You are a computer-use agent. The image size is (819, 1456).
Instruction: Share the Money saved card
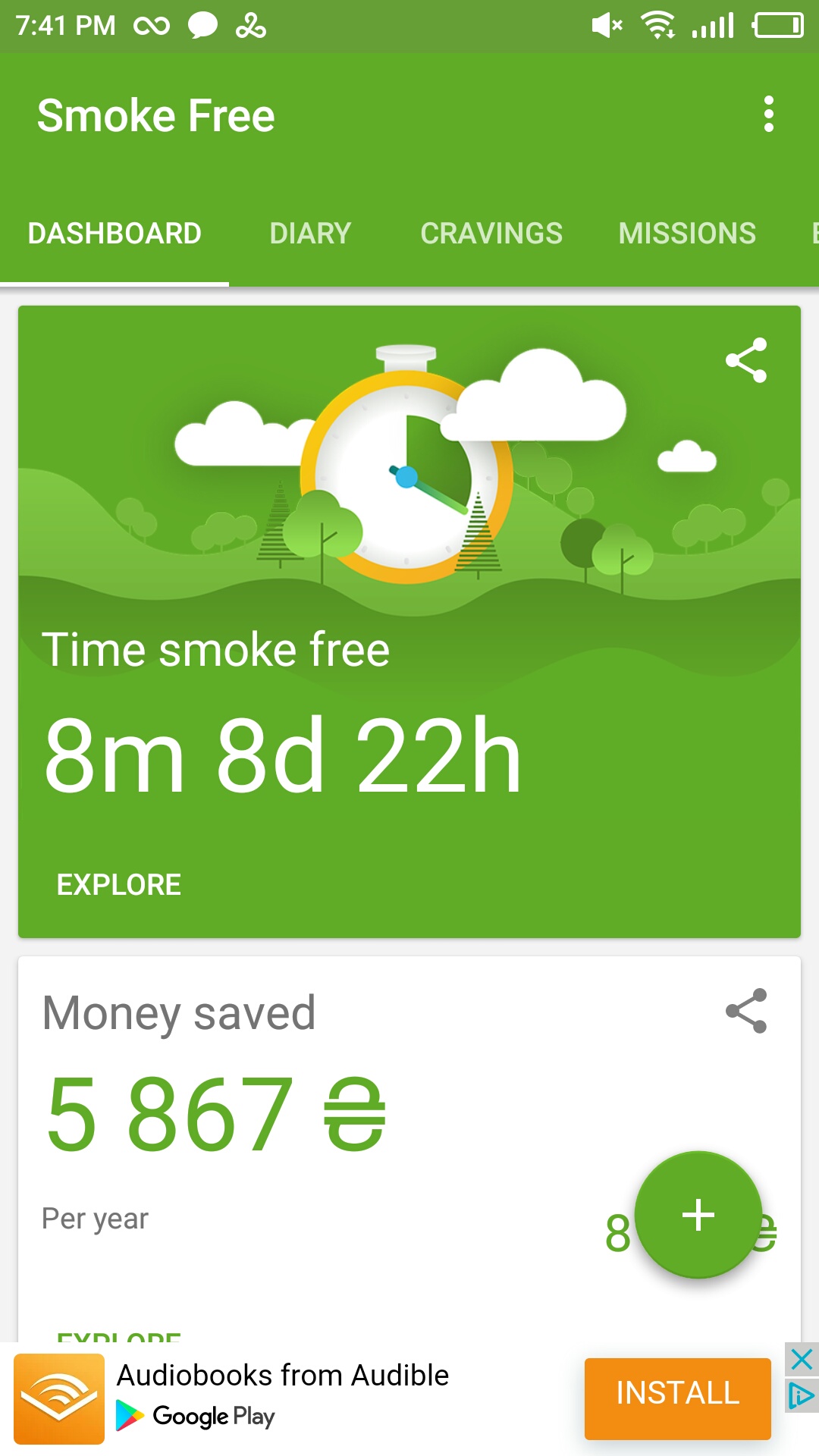pos(746,1011)
